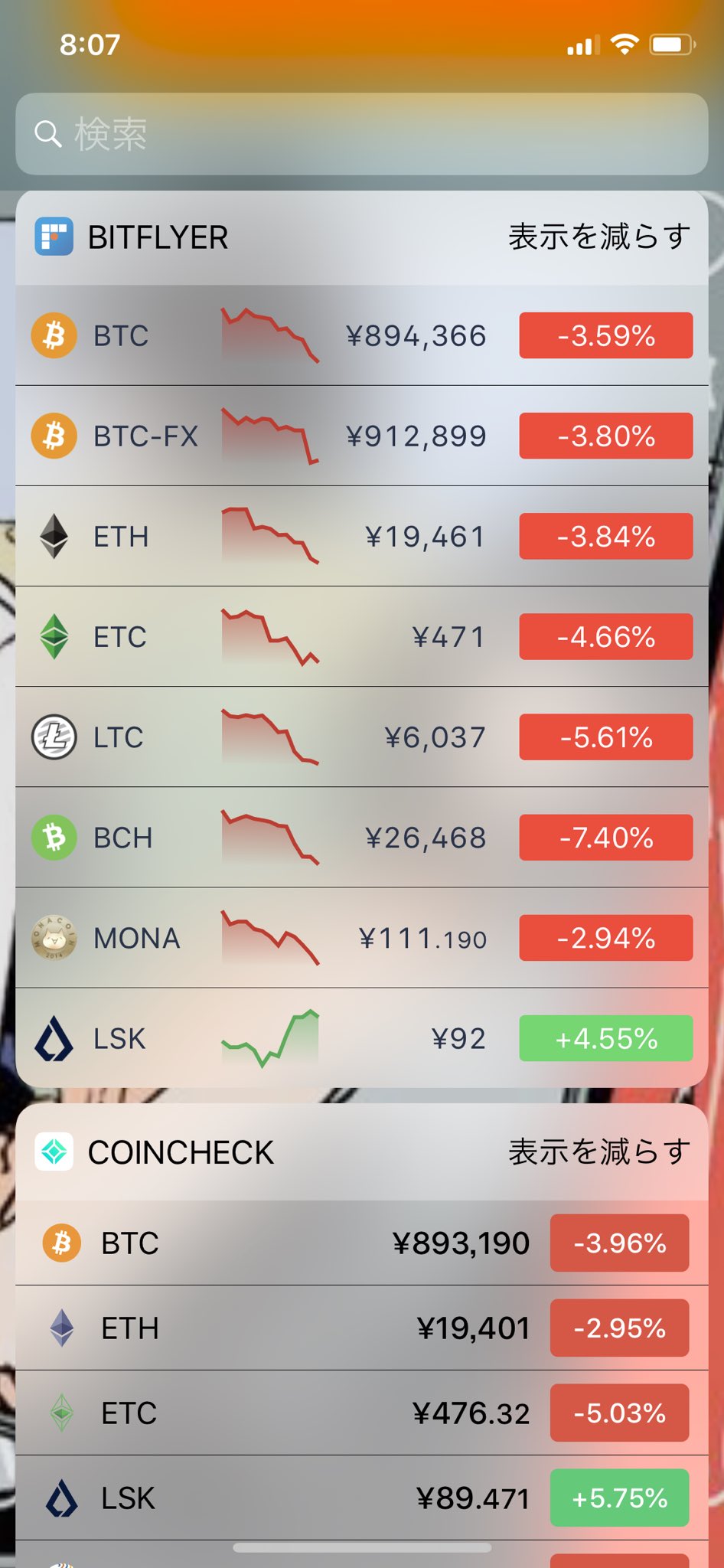Image resolution: width=724 pixels, height=1568 pixels.
Task: View the LTC row in BITFLYER
Action: 361,737
